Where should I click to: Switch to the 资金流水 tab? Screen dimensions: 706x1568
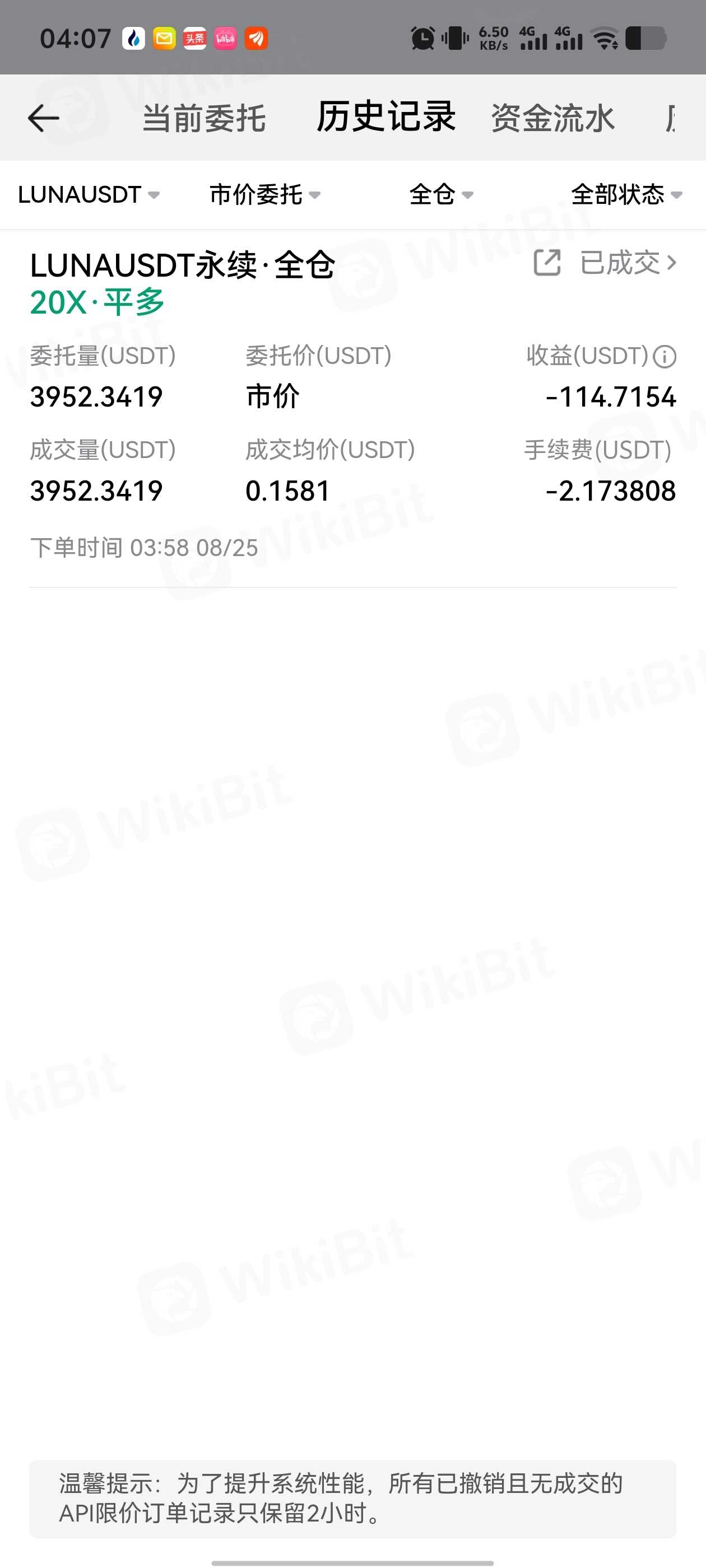[552, 118]
